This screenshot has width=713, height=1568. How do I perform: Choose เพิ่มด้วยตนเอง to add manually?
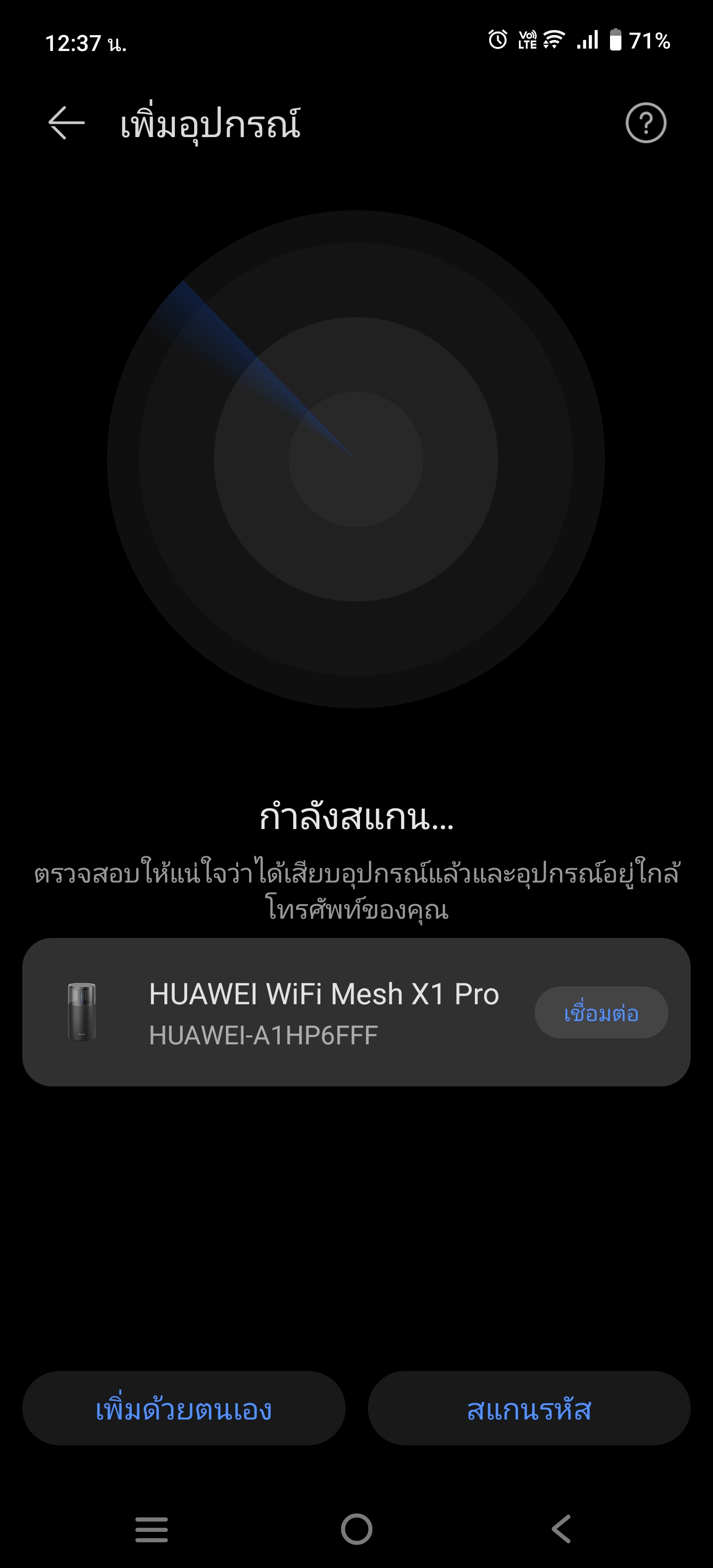coord(183,1409)
